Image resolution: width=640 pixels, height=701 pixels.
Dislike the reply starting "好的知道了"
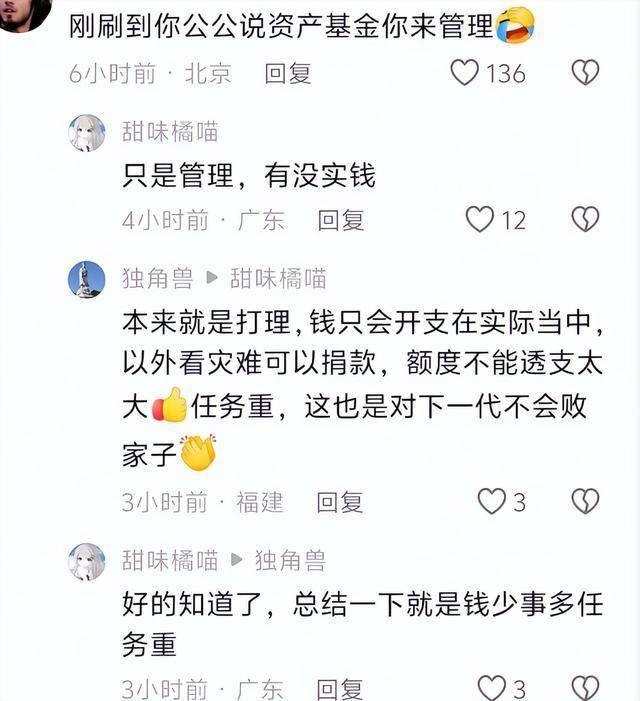point(585,687)
